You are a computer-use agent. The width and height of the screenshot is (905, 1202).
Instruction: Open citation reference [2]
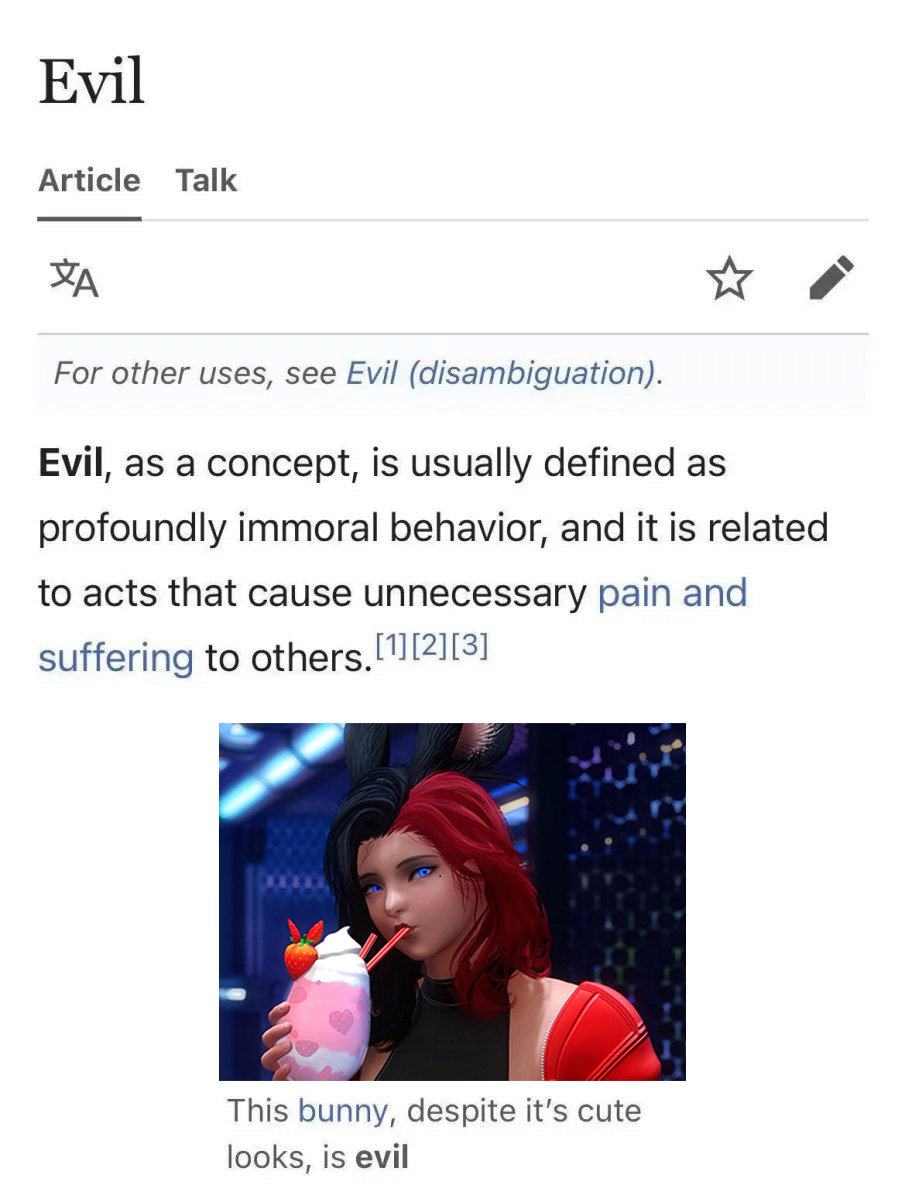tap(430, 647)
